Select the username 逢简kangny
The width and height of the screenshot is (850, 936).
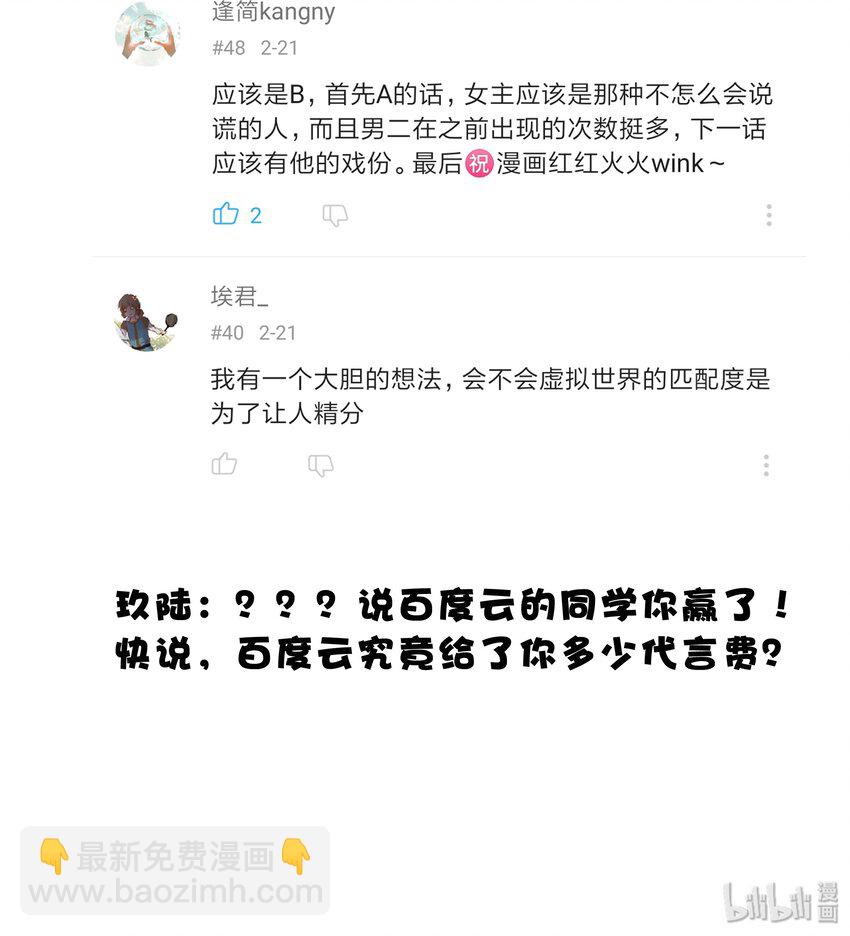(270, 12)
